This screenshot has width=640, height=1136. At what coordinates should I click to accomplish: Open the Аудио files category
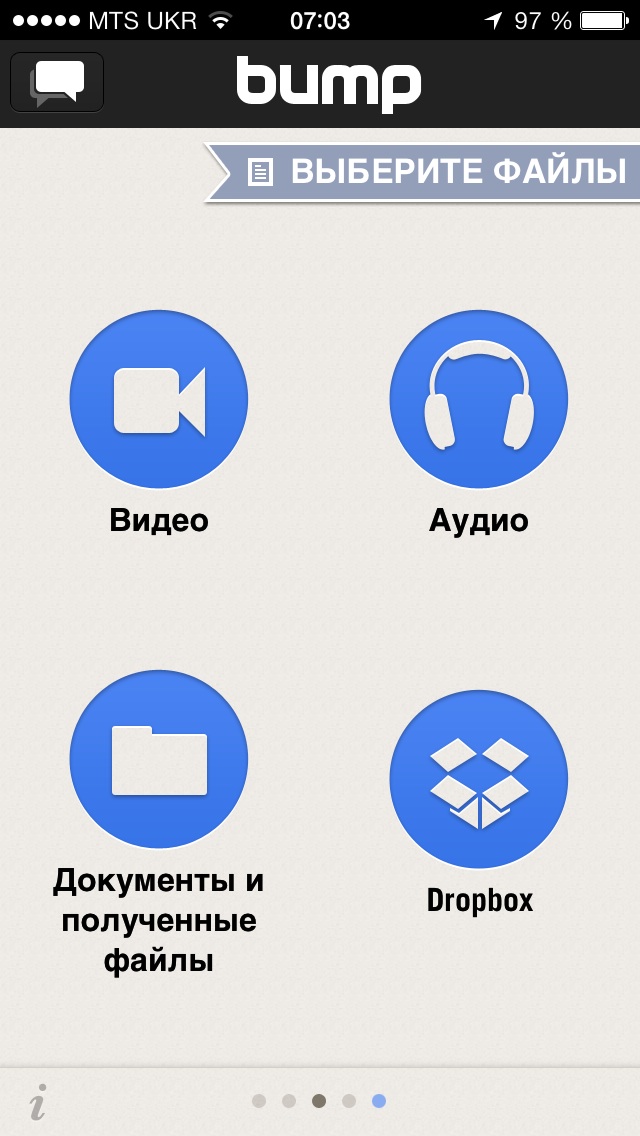point(478,399)
